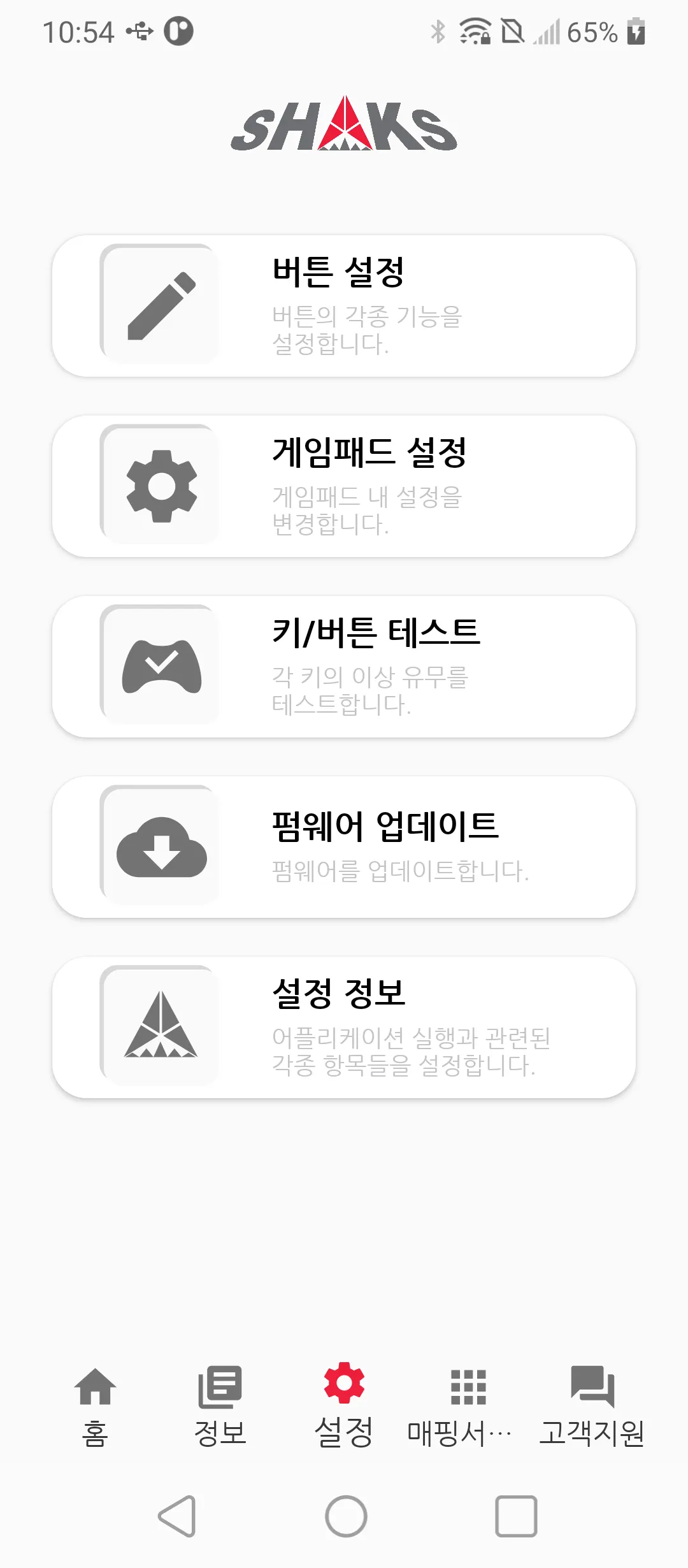
Task: Open 펌웨어 업데이트 card
Action: (344, 847)
